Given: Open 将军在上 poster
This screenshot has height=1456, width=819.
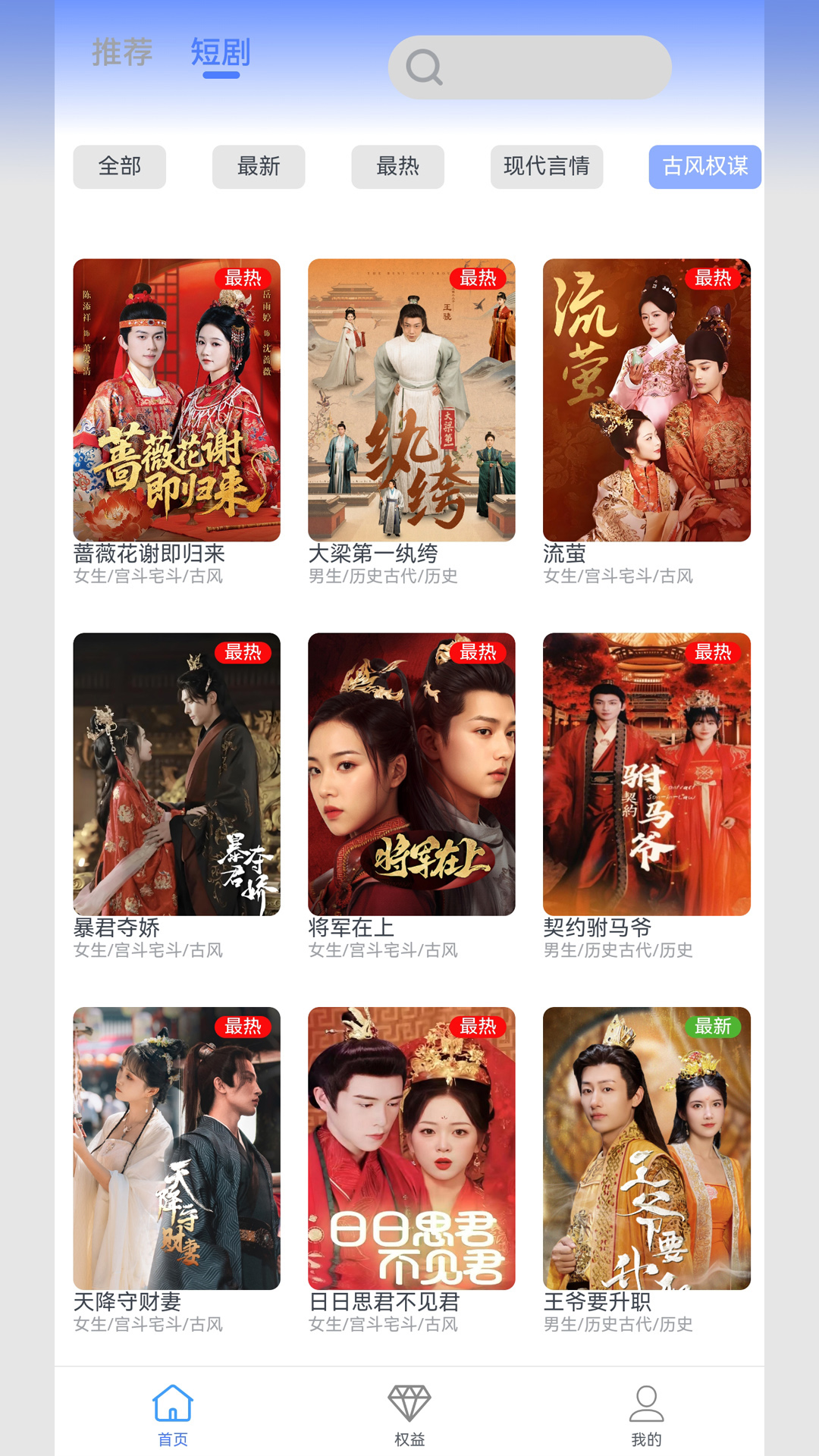Looking at the screenshot, I should click(412, 774).
